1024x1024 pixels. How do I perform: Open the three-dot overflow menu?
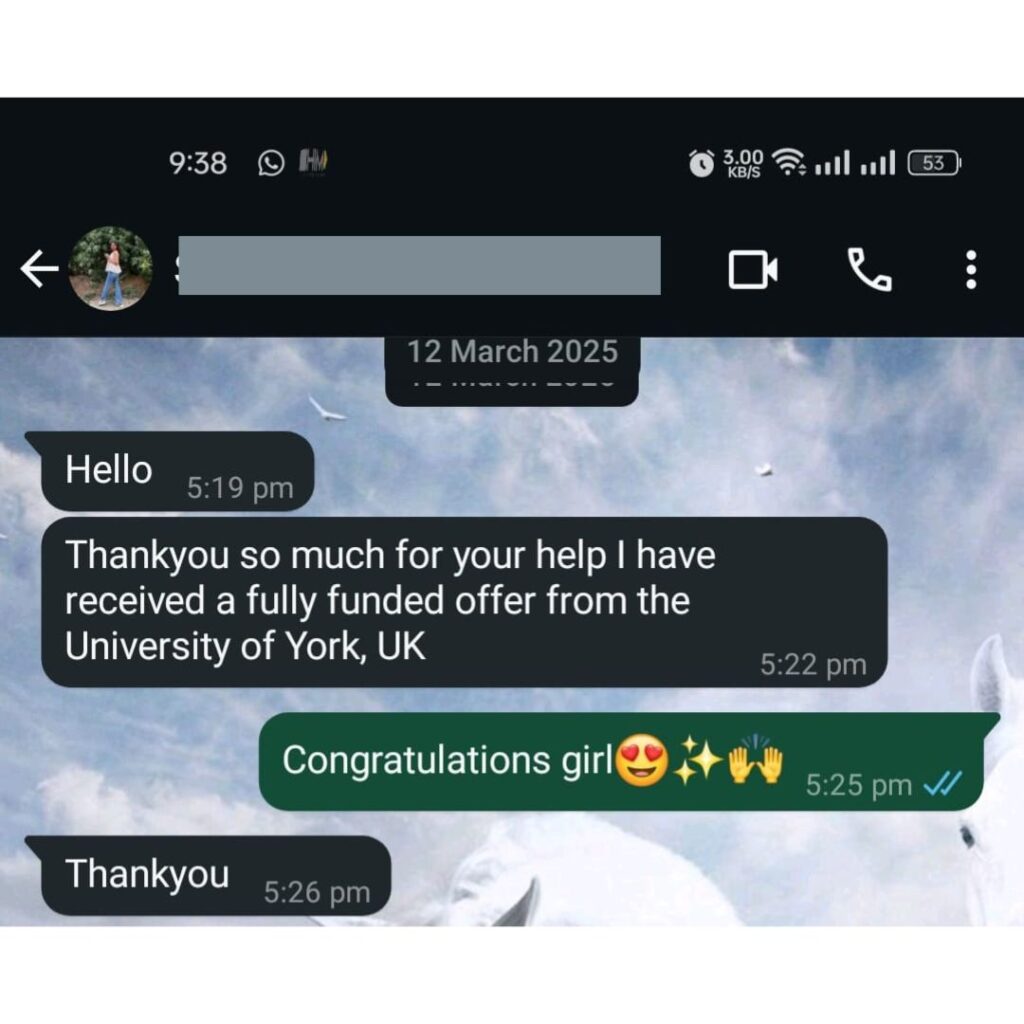coord(970,269)
